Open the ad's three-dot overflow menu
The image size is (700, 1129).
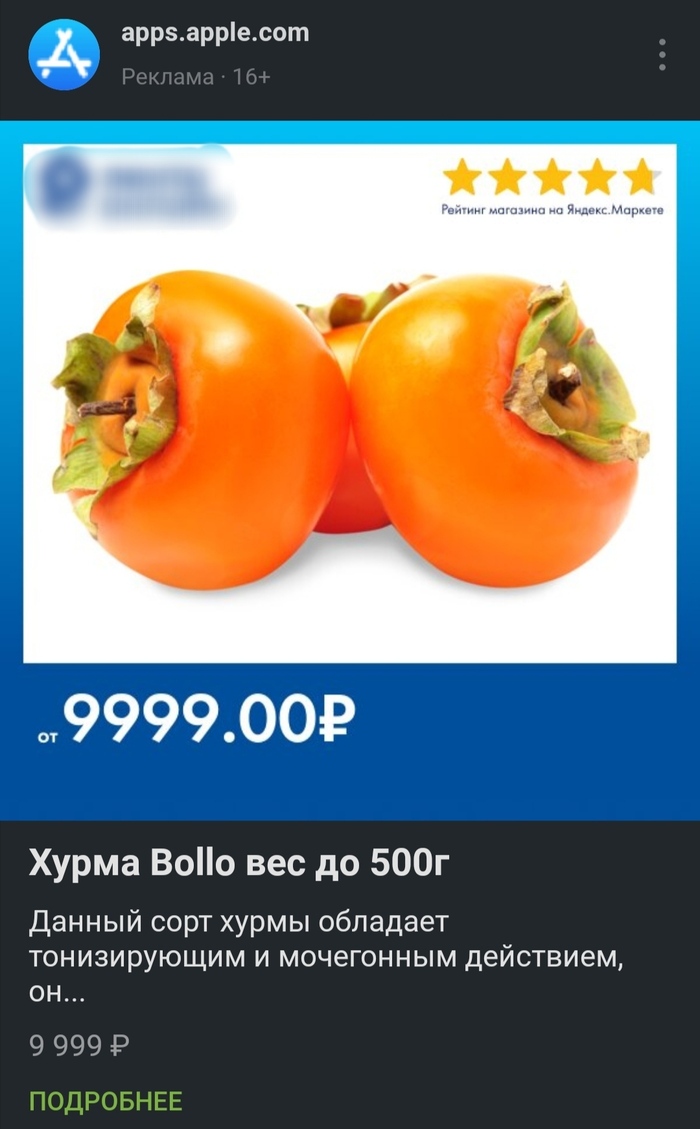click(662, 55)
